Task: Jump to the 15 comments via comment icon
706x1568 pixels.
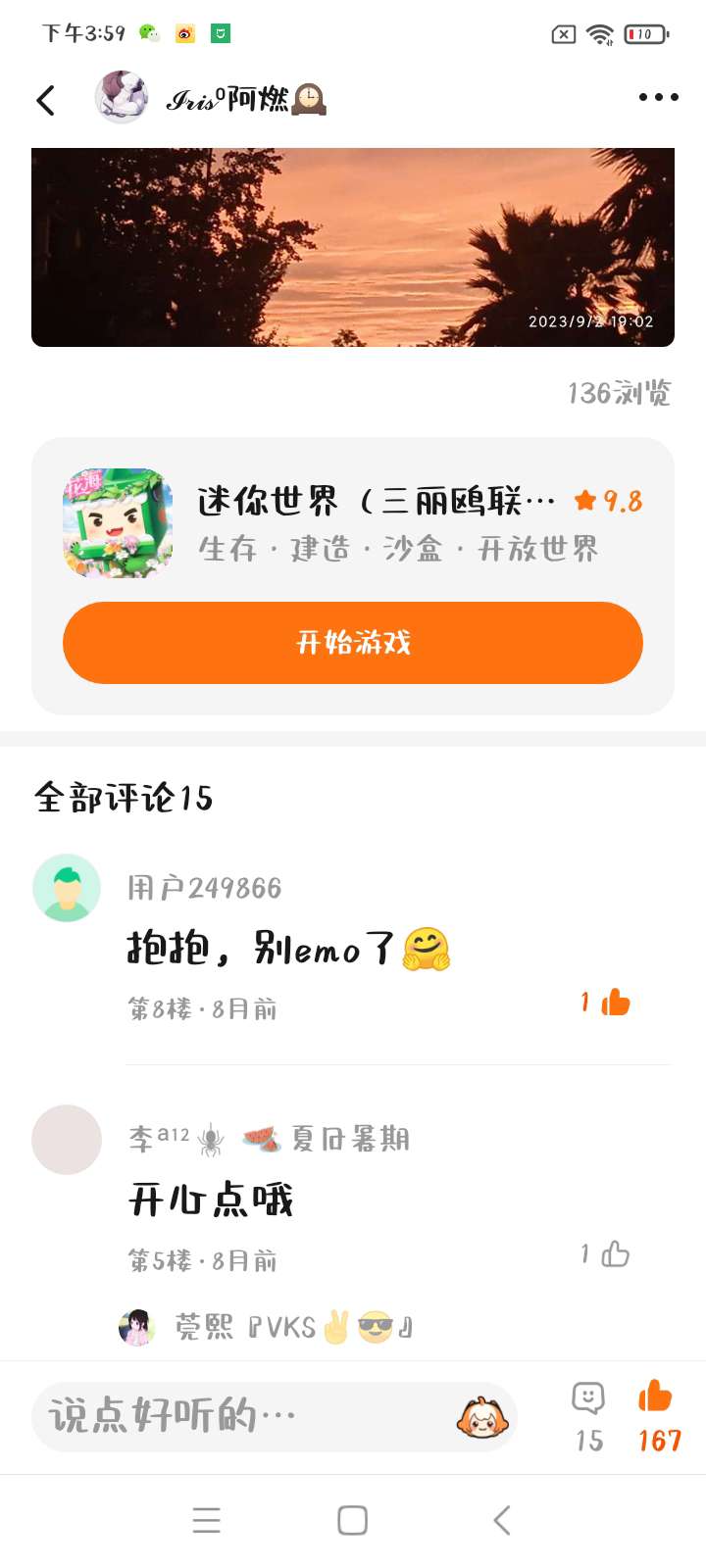Action: [588, 1413]
